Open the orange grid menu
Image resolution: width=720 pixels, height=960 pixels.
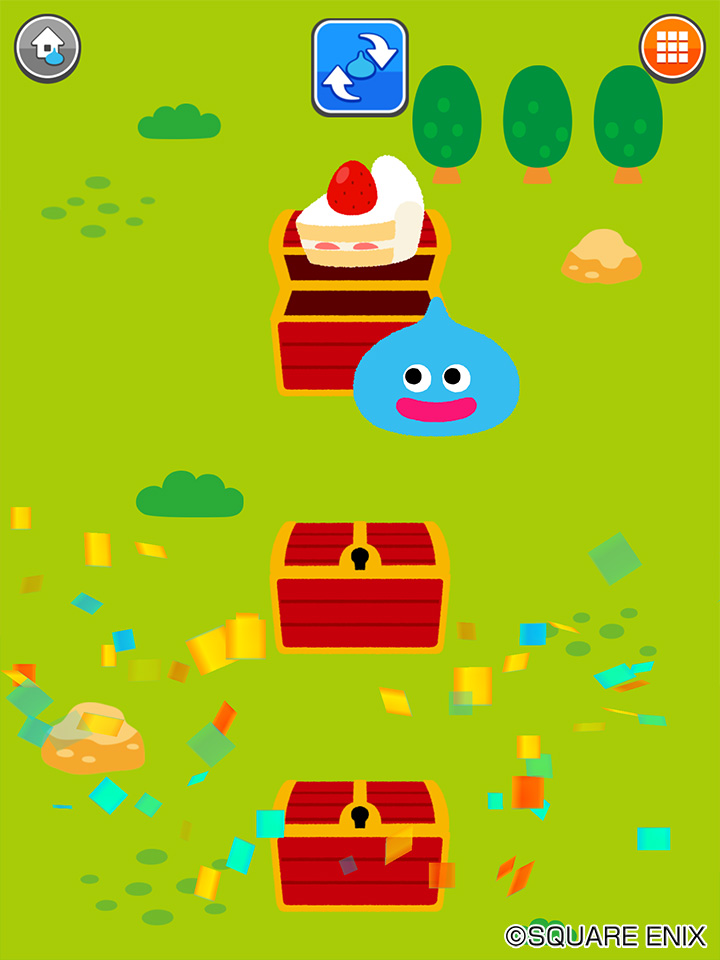click(672, 47)
